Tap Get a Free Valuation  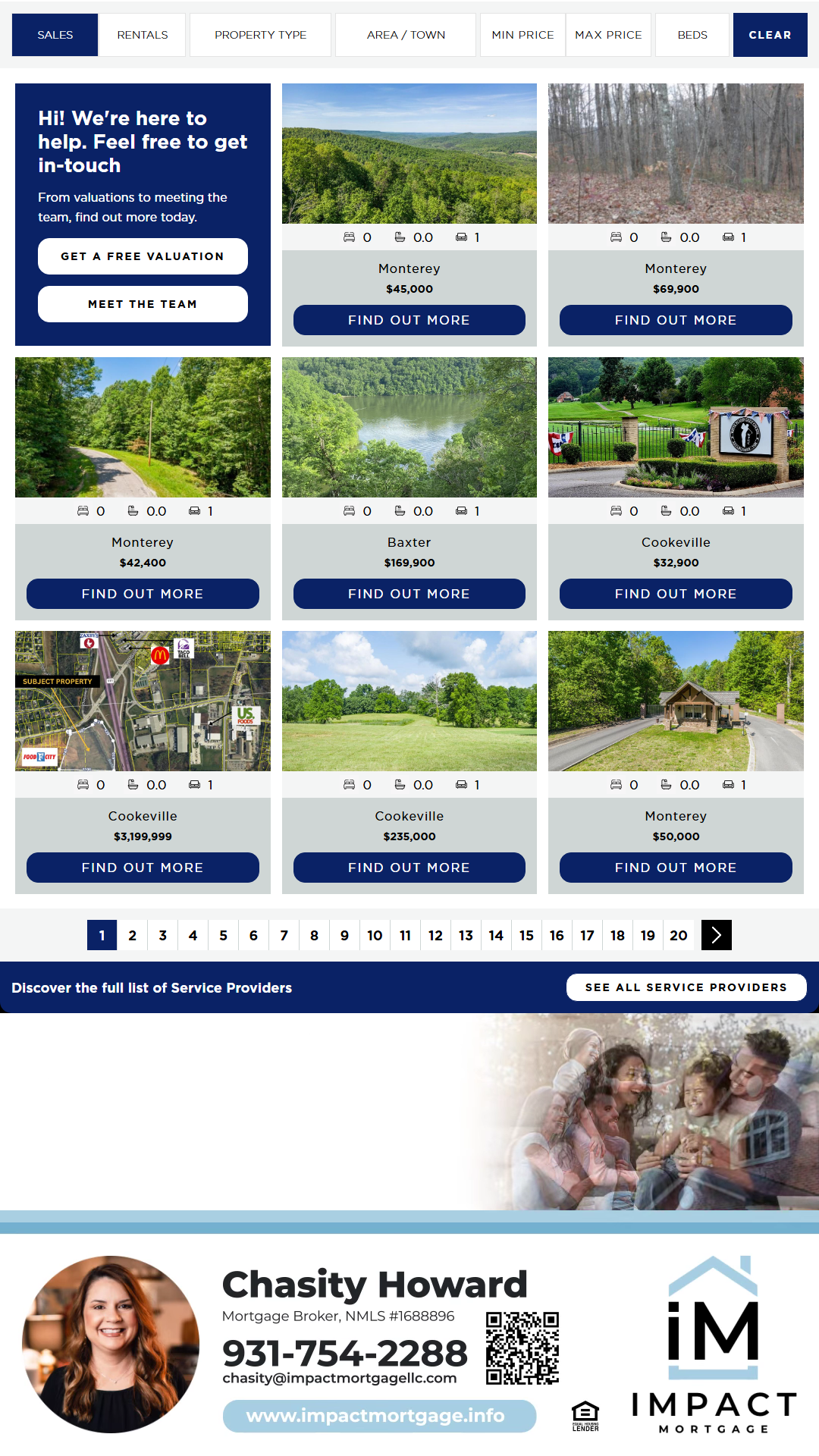(x=143, y=256)
